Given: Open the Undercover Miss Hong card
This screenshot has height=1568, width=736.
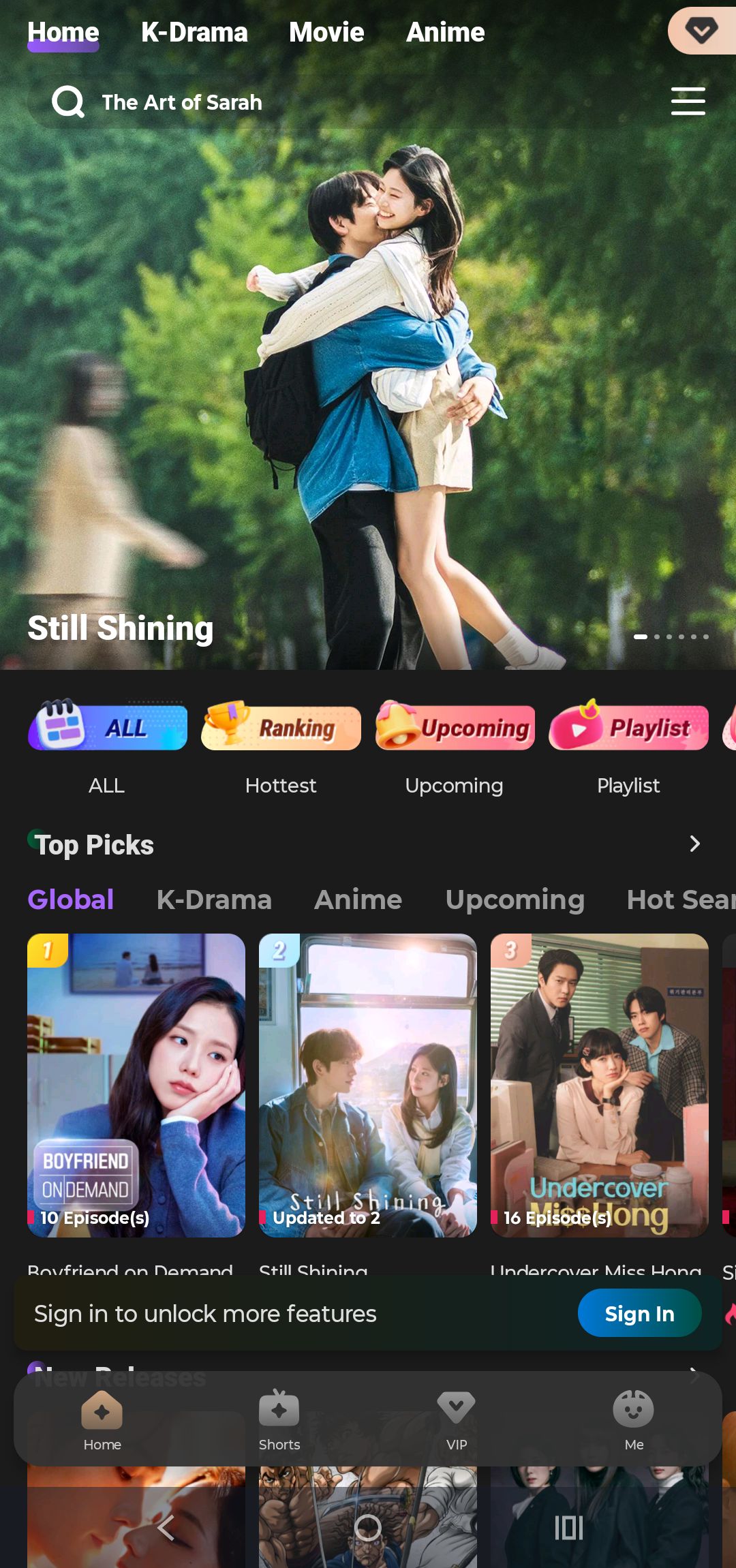Looking at the screenshot, I should click(x=600, y=1085).
